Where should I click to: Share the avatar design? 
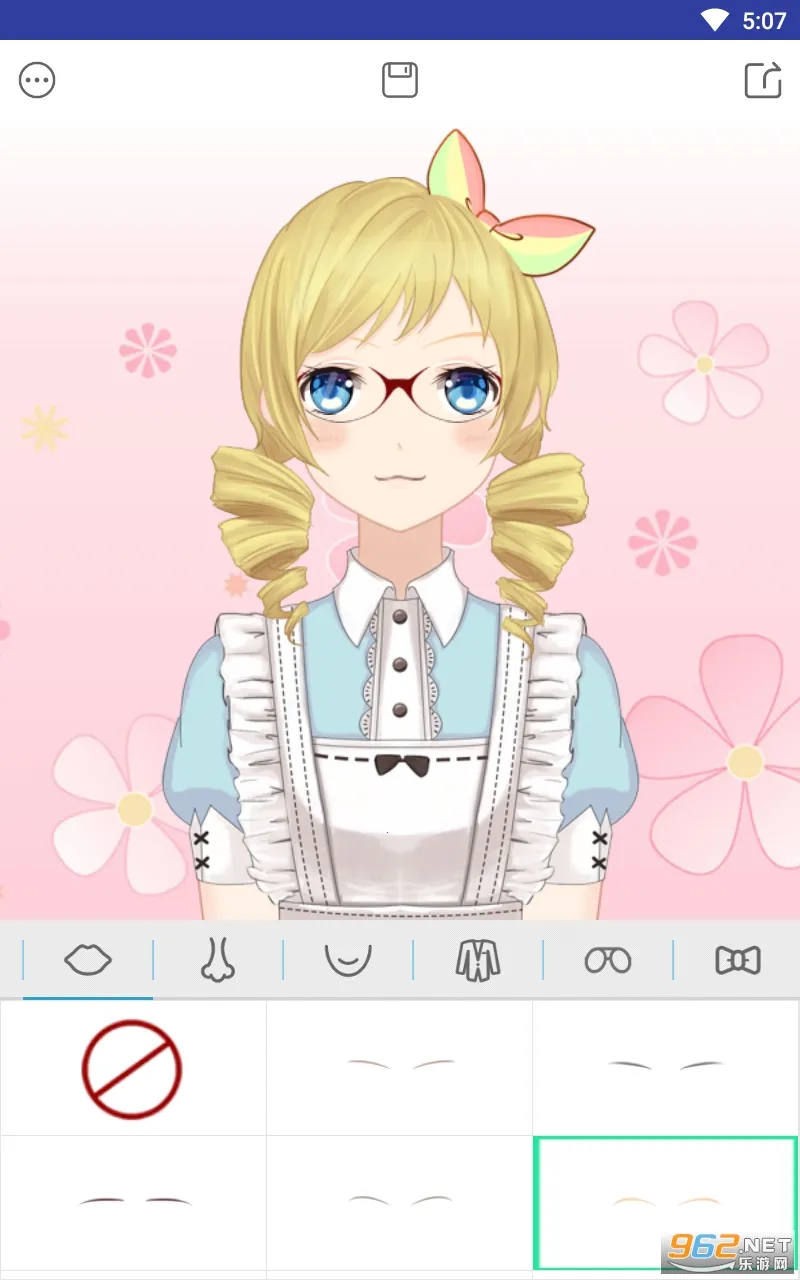click(763, 80)
